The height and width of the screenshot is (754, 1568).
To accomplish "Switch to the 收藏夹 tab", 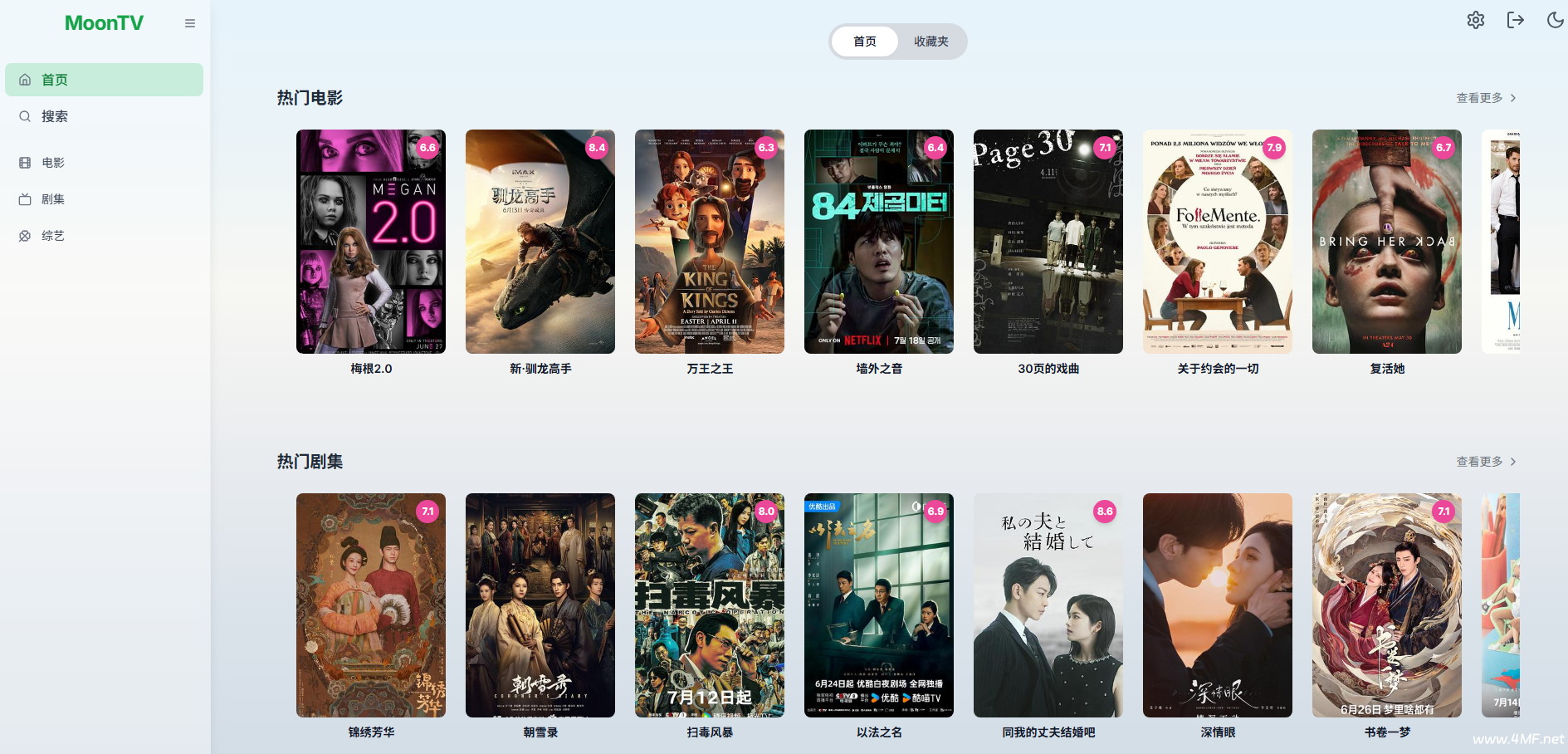I will pos(931,42).
